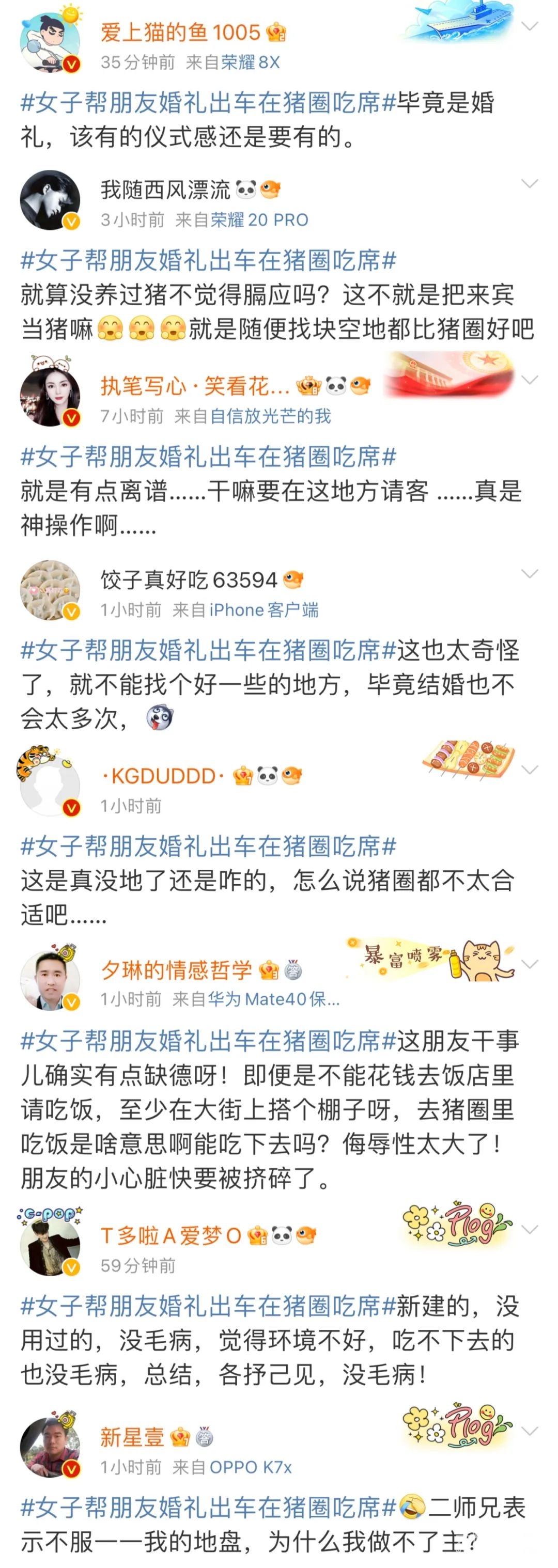
Task: Open the hashtag link in 我随西风漂流's post
Action: (208, 260)
